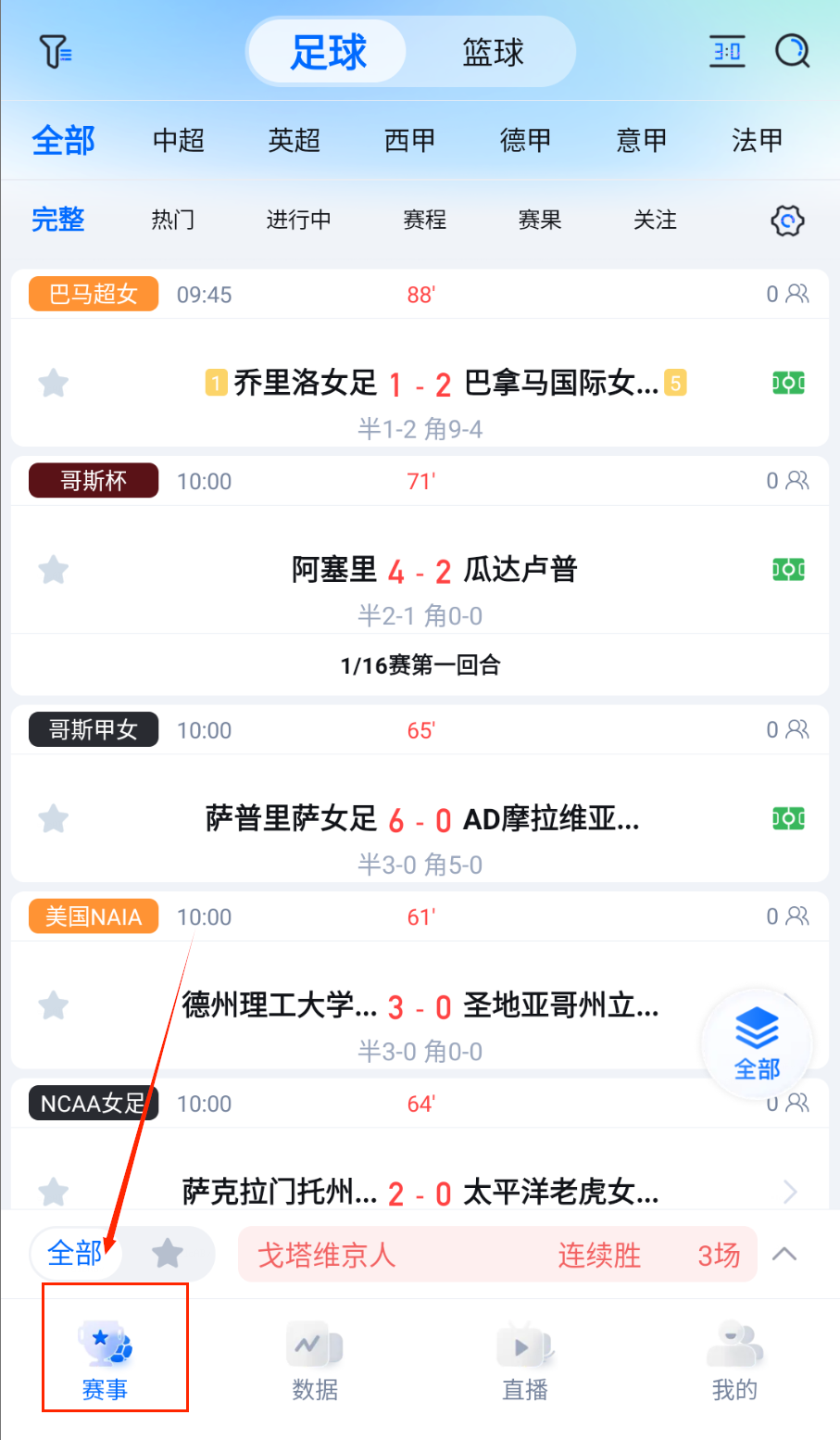Go to the 直播 bottom tab
840x1440 pixels.
524,1361
